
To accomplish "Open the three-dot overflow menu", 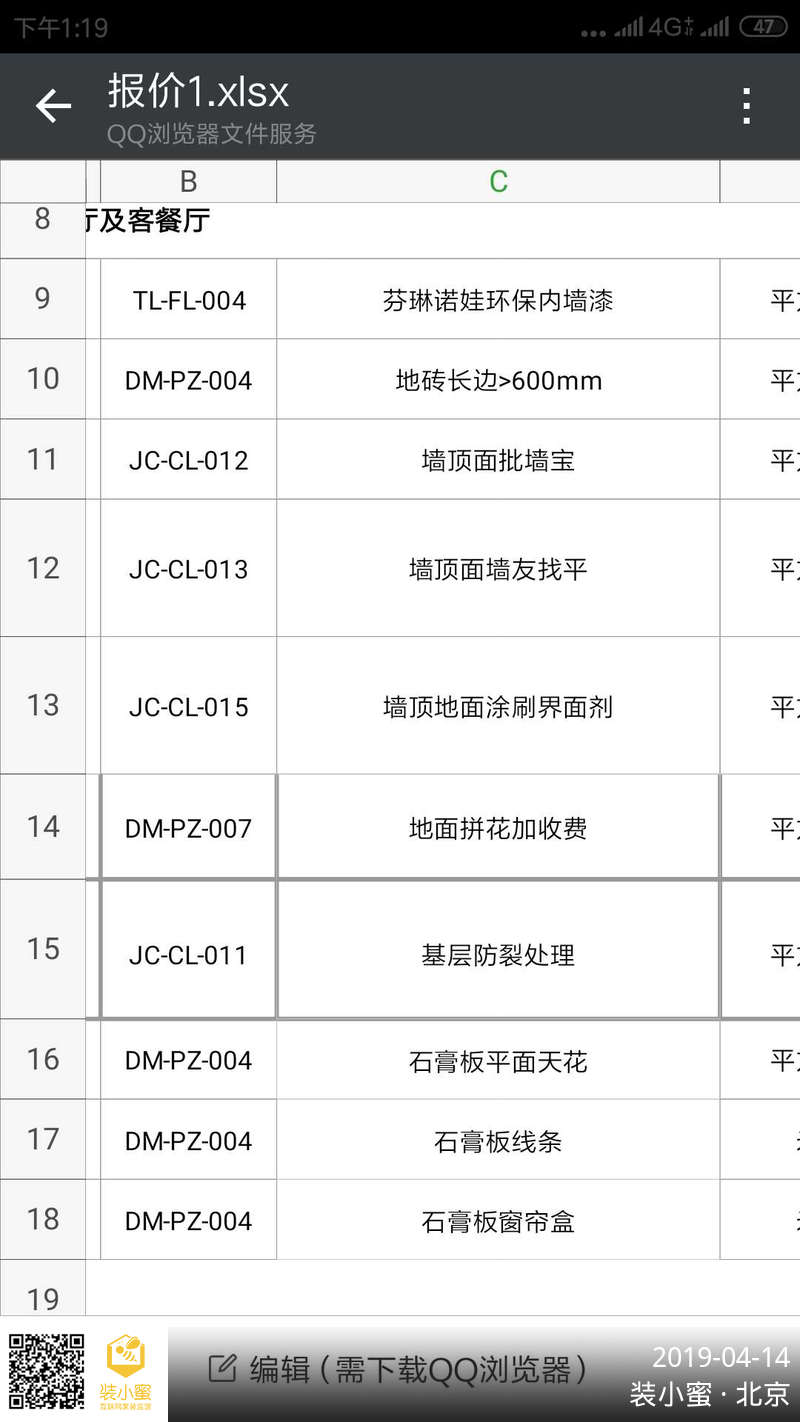I will click(x=746, y=106).
